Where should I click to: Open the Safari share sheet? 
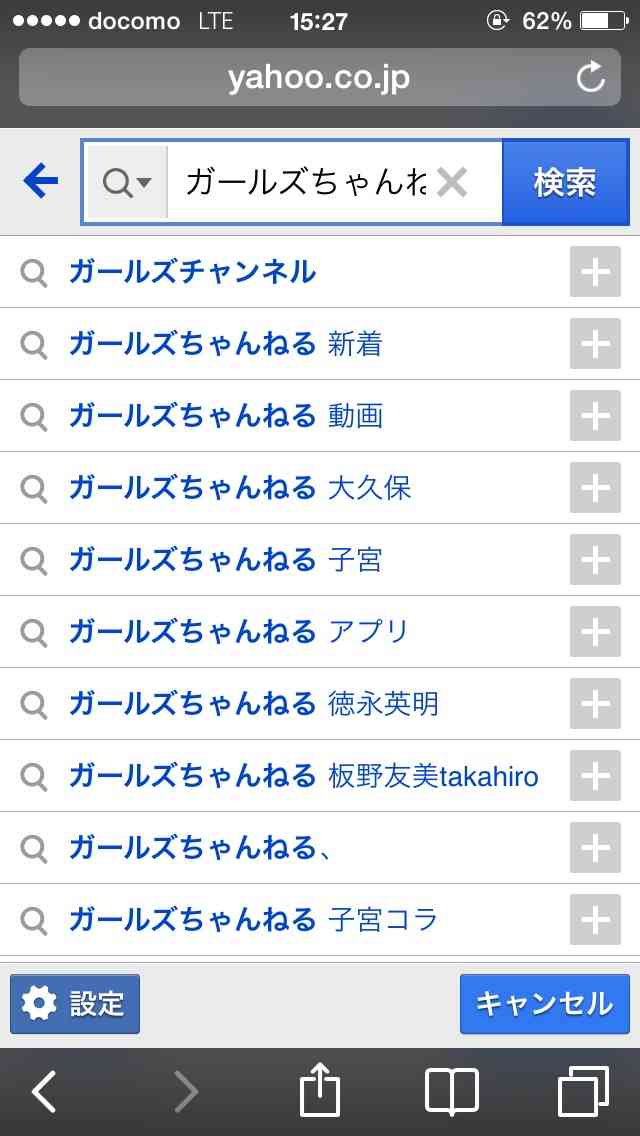coord(320,1090)
